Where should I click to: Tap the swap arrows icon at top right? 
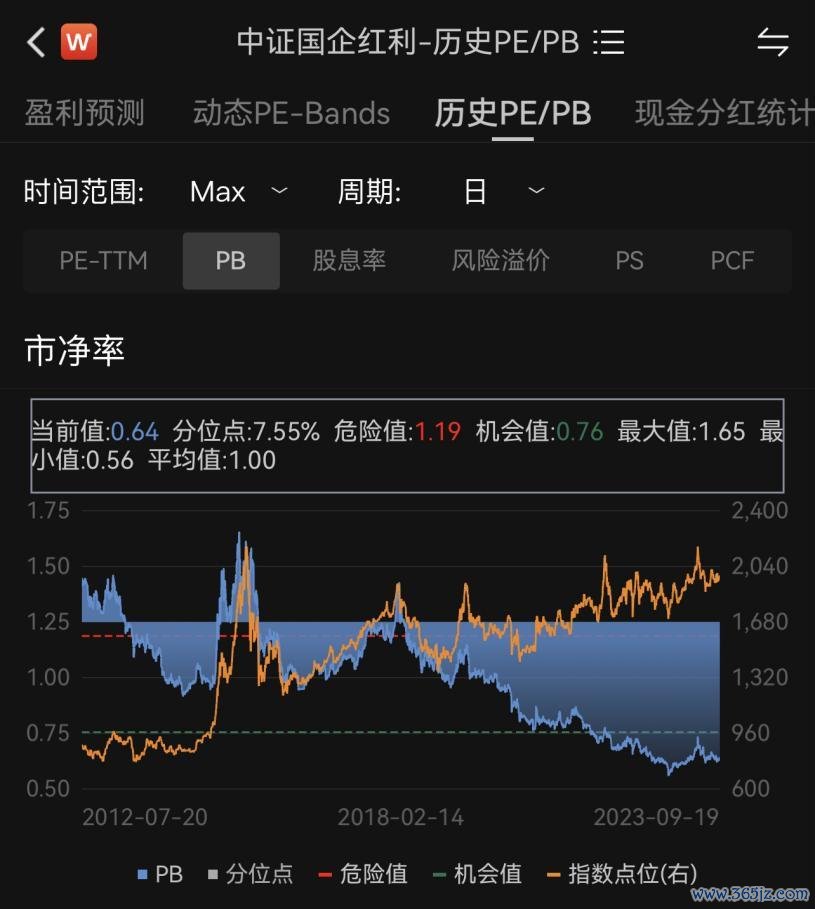tap(772, 42)
